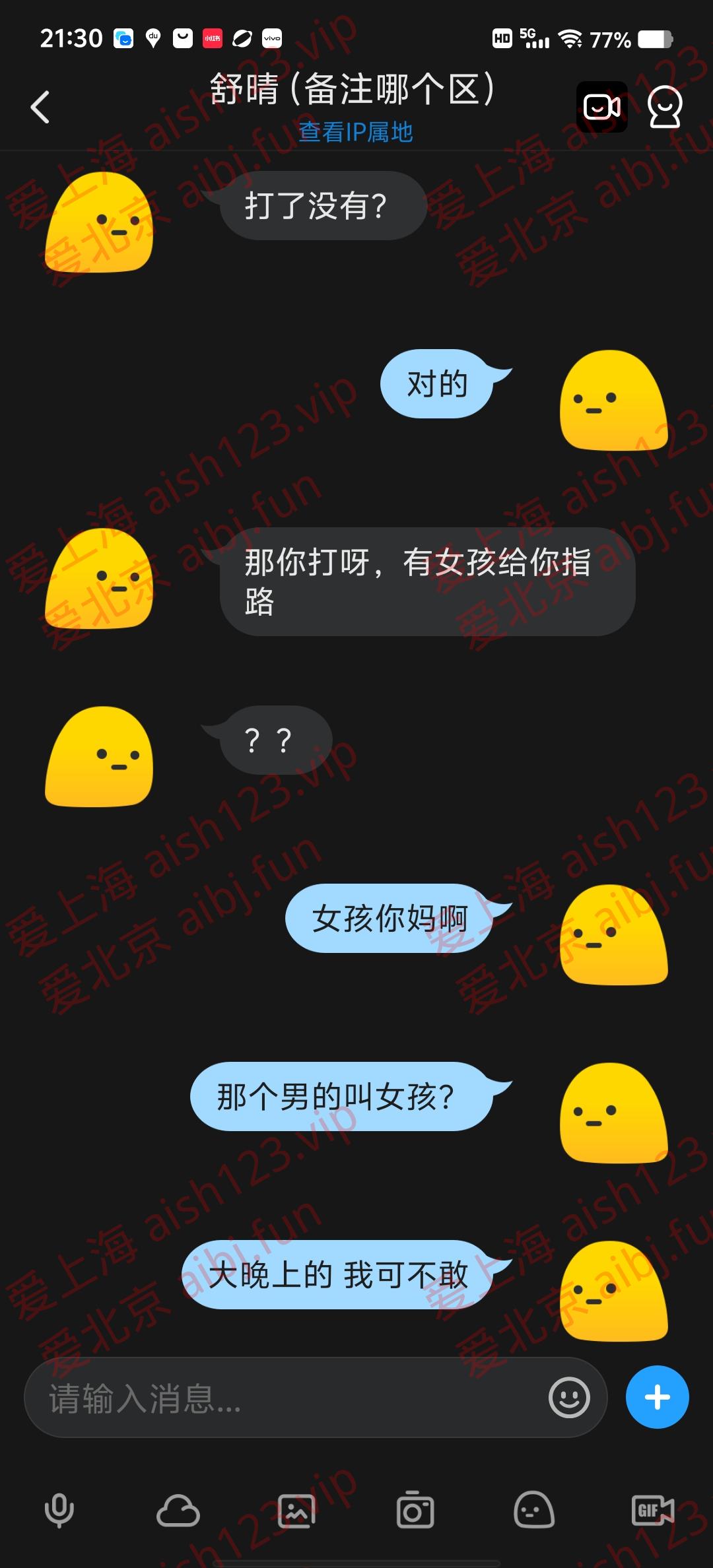This screenshot has height=1568, width=713.
Task: Open the sticker face icon in toolbar
Action: click(x=533, y=1511)
